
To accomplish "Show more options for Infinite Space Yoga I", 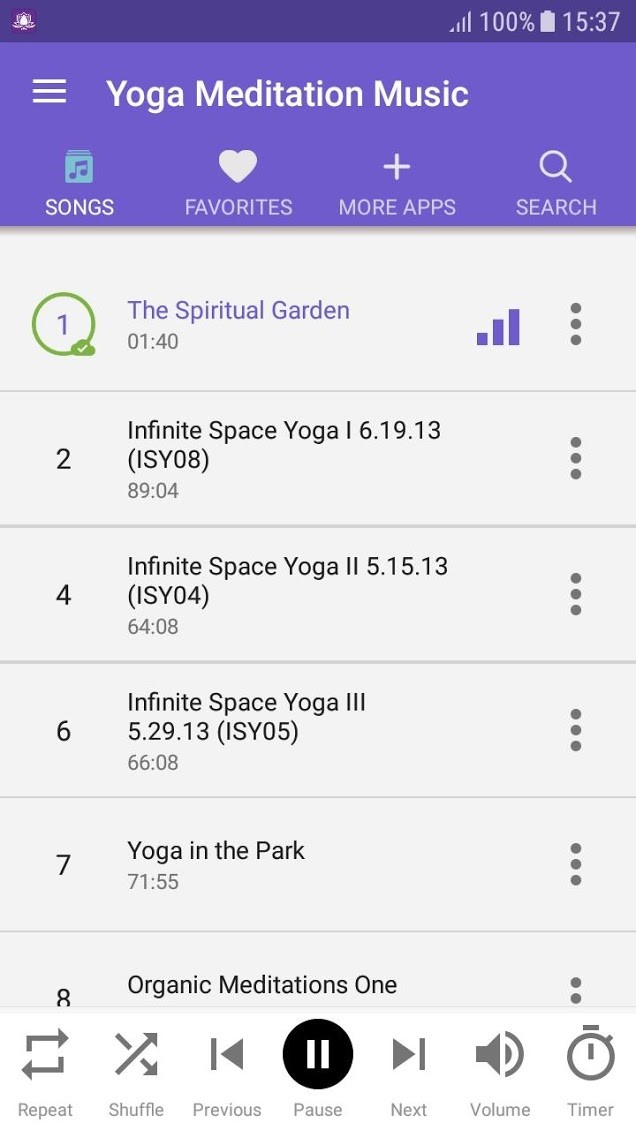I will 575,458.
